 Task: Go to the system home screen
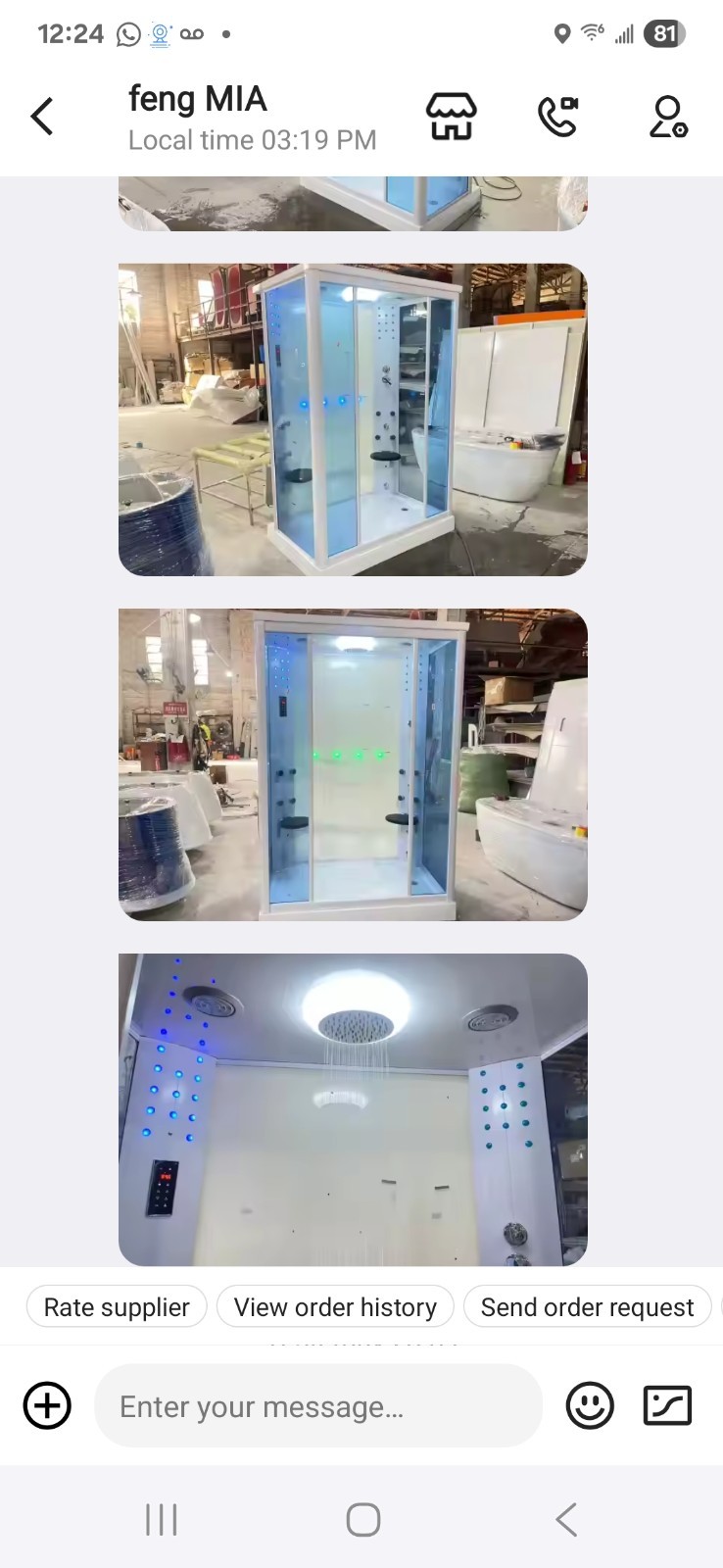pos(362,1520)
